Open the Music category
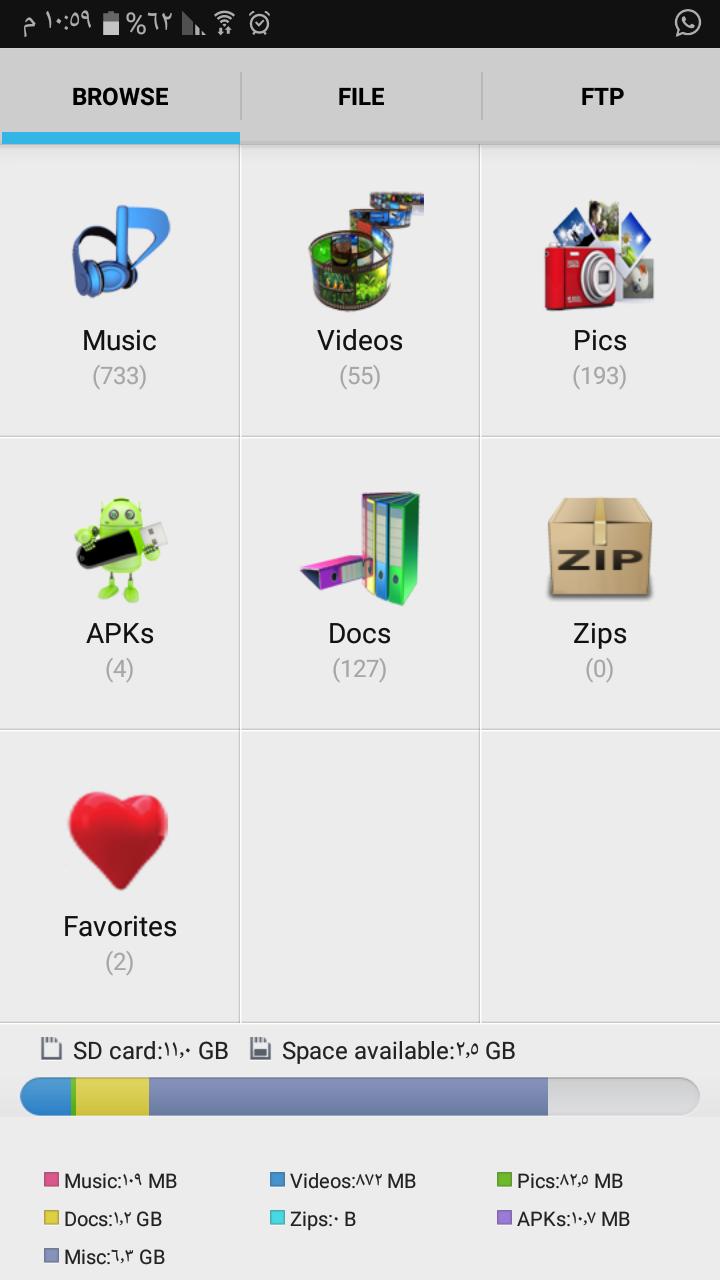 pos(120,292)
